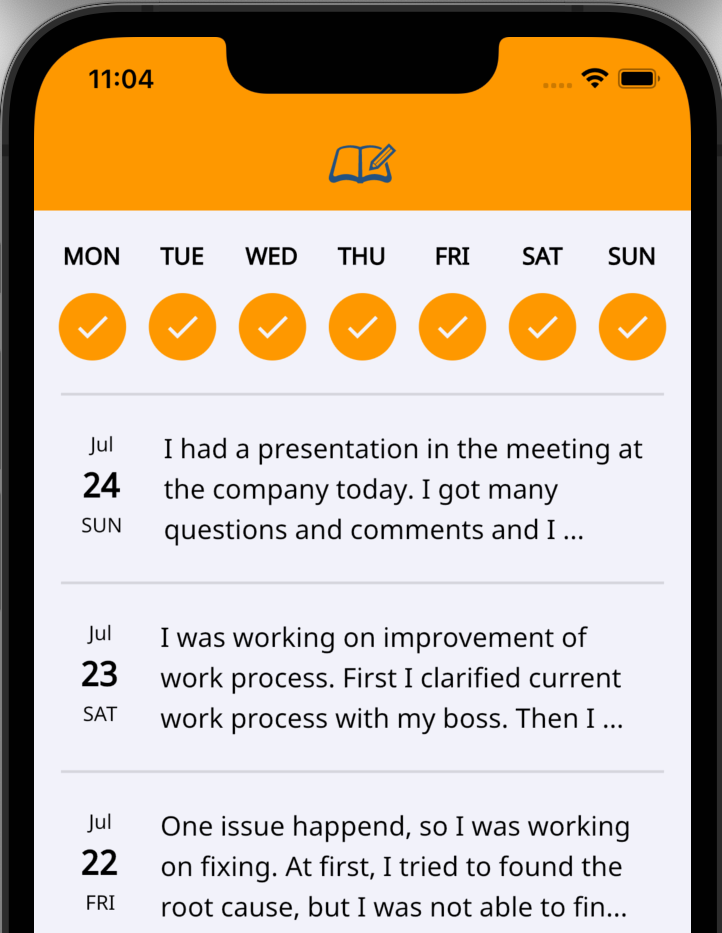
Task: Open the Jul 24 diary entry
Action: click(x=362, y=489)
